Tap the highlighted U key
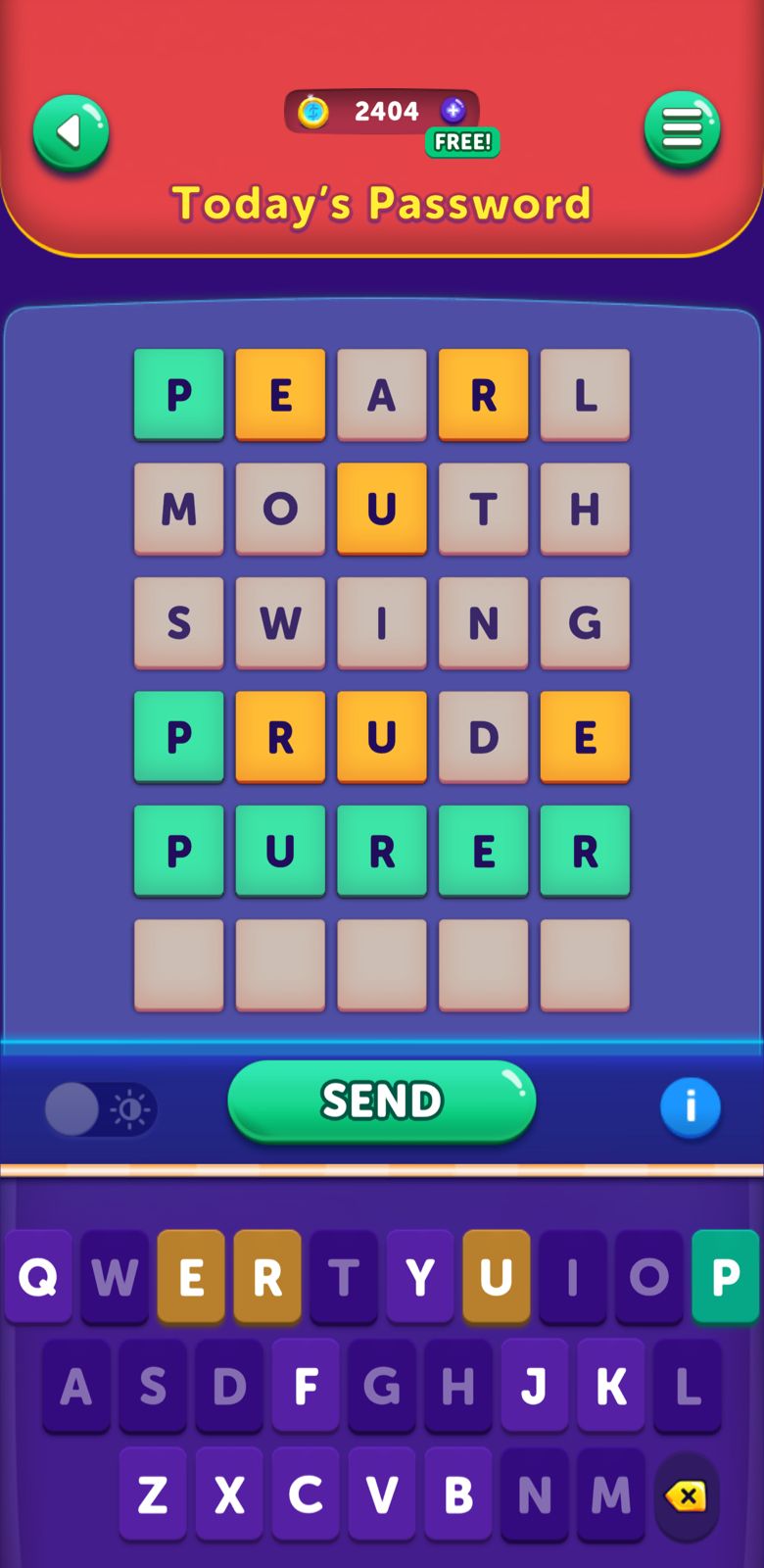The height and width of the screenshot is (1568, 764). click(497, 1277)
